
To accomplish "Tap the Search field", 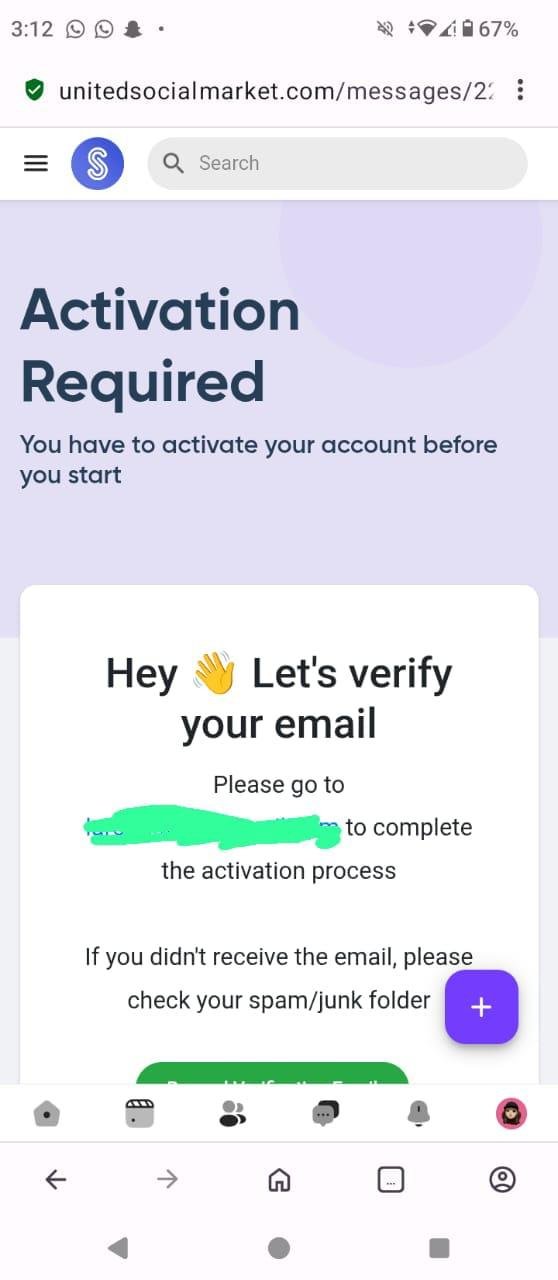I will tap(337, 163).
